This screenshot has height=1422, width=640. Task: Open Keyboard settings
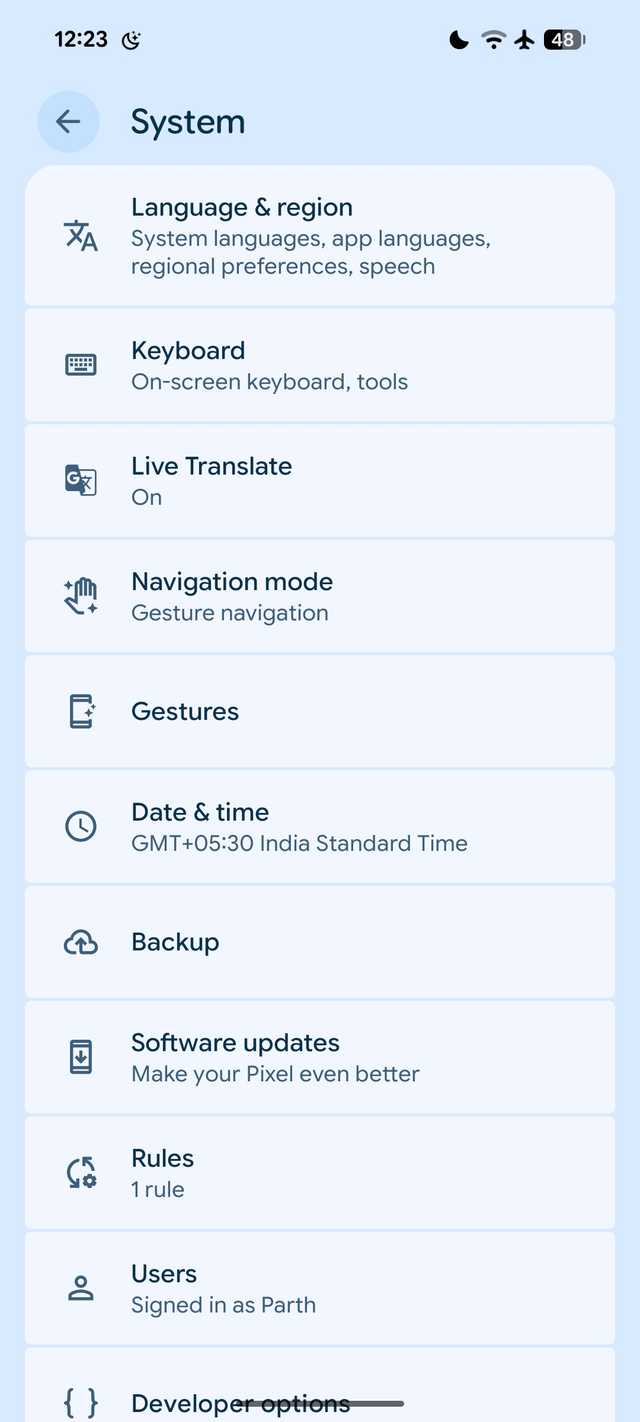[320, 365]
